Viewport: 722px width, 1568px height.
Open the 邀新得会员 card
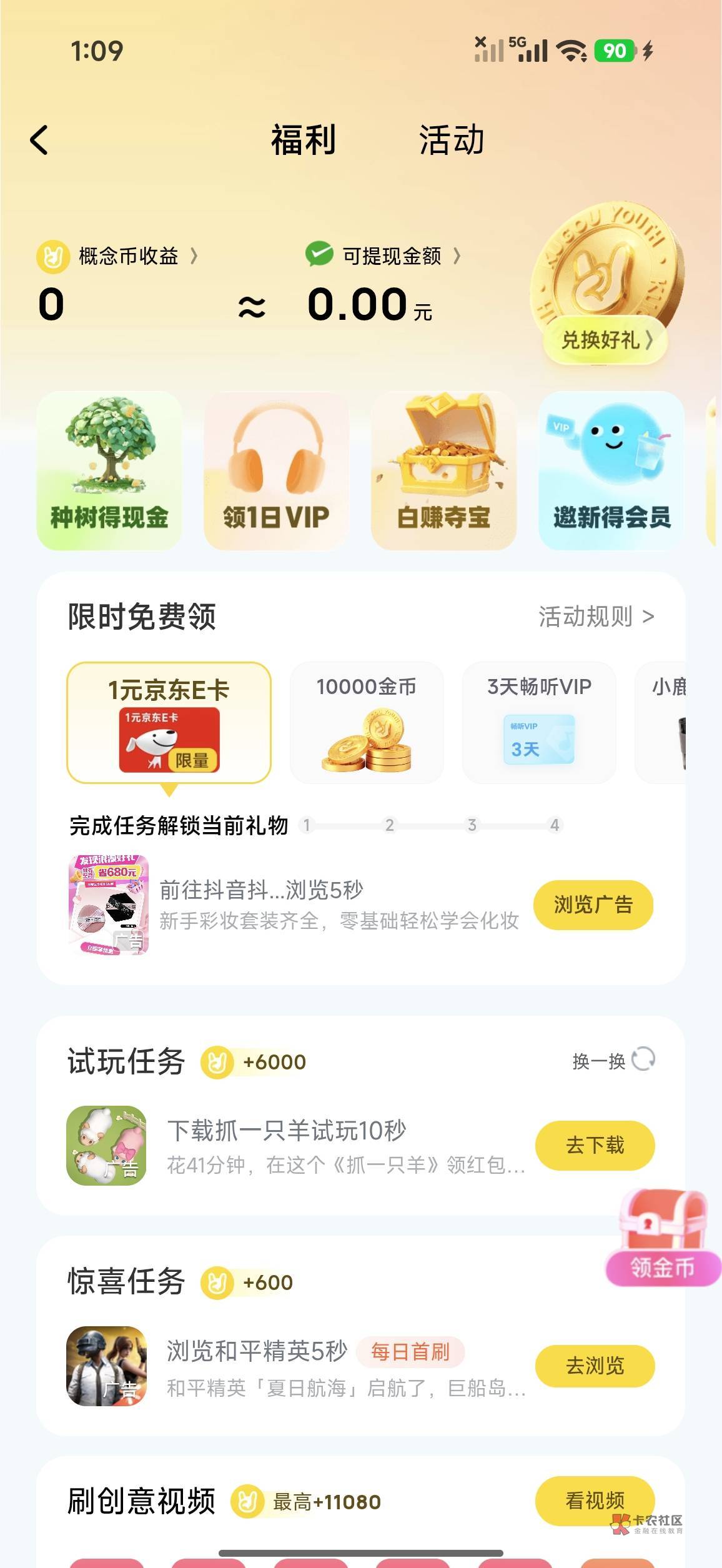coord(611,471)
